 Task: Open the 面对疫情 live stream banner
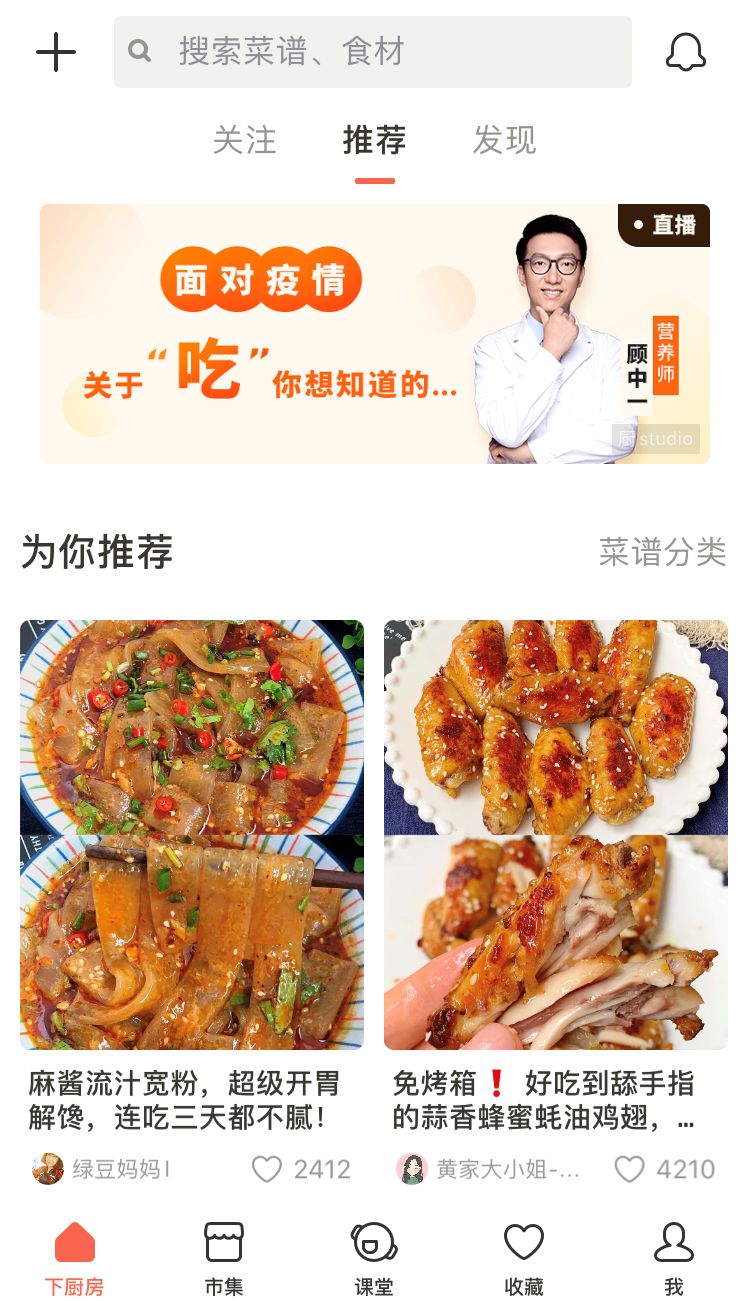click(x=375, y=334)
